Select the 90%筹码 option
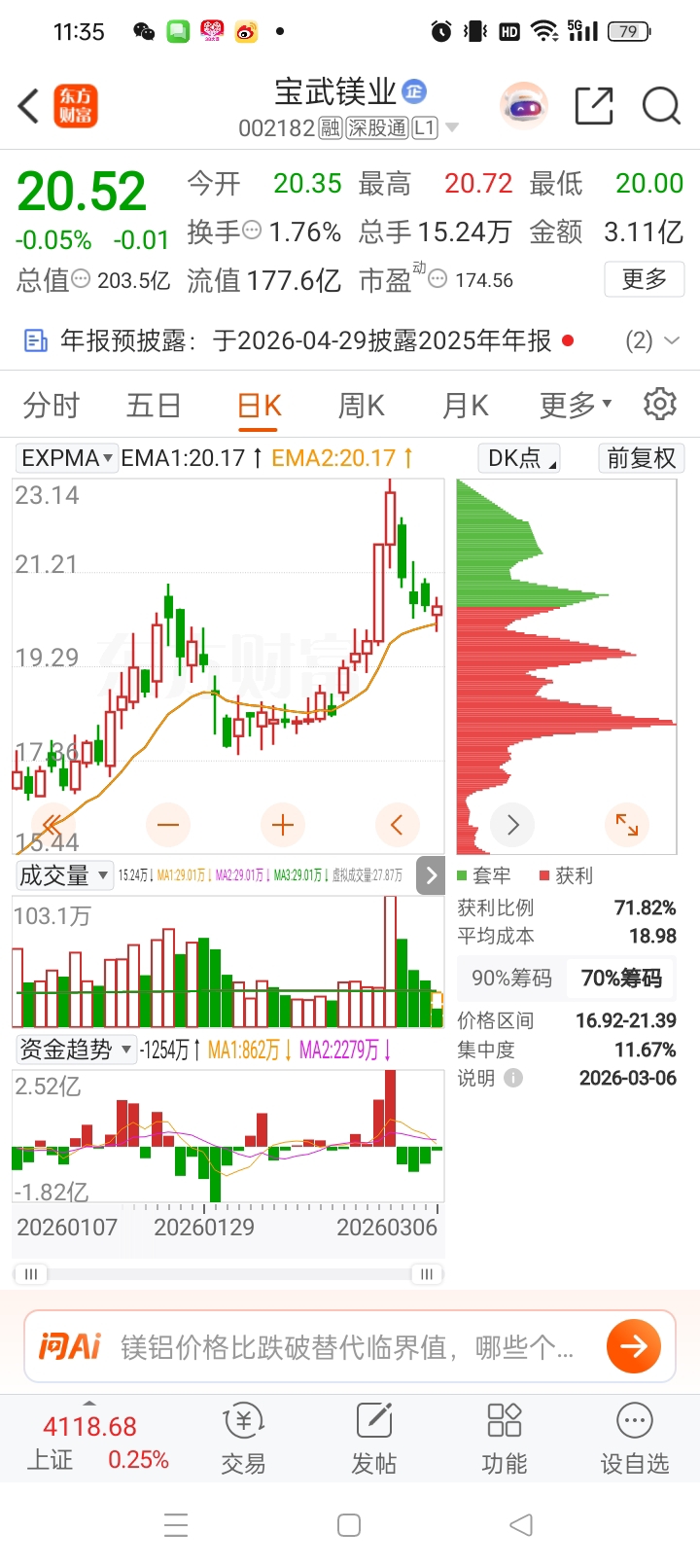Screen dimensions: 700x1568 511,979
